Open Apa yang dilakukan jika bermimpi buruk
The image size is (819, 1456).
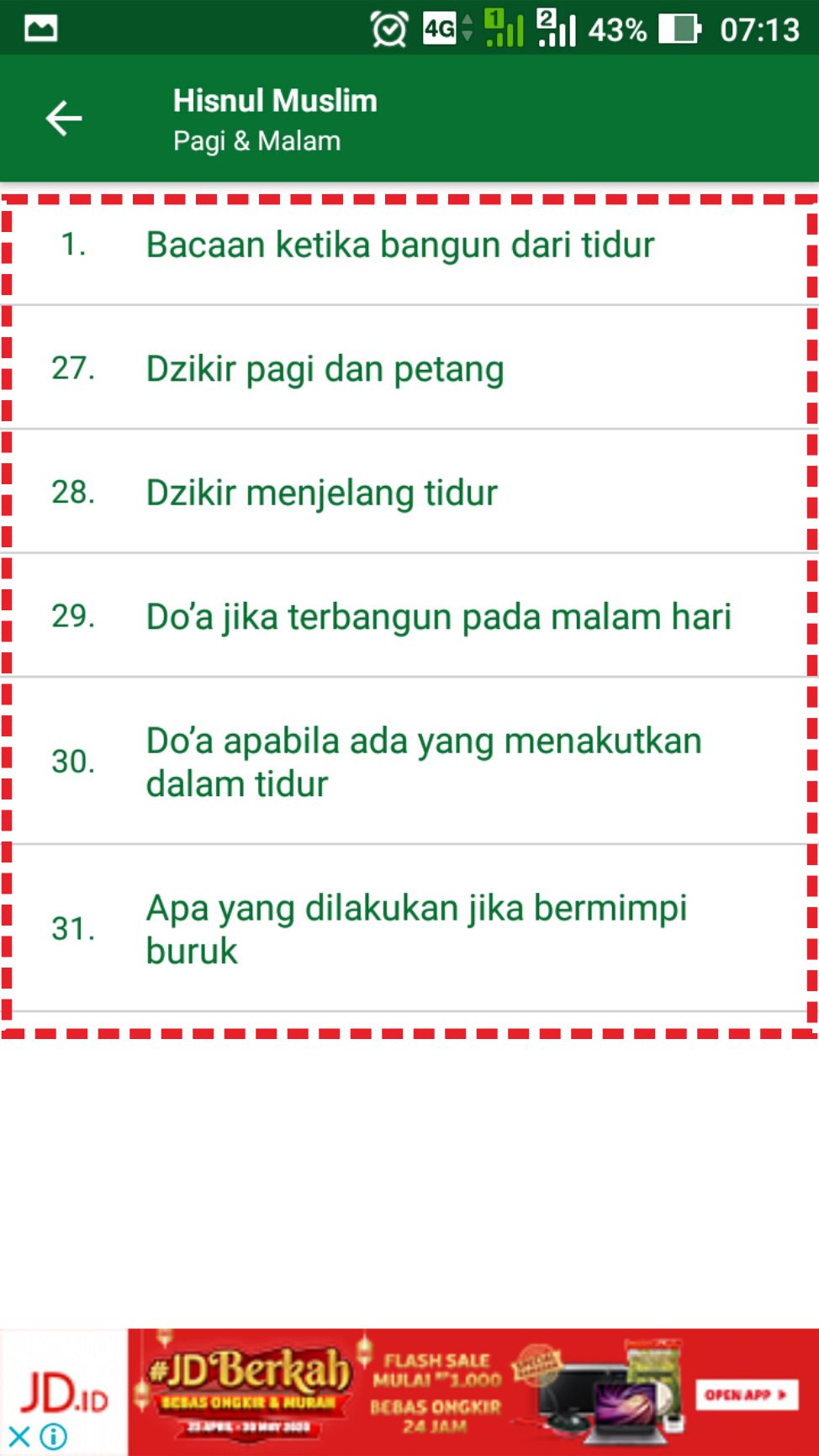(416, 929)
